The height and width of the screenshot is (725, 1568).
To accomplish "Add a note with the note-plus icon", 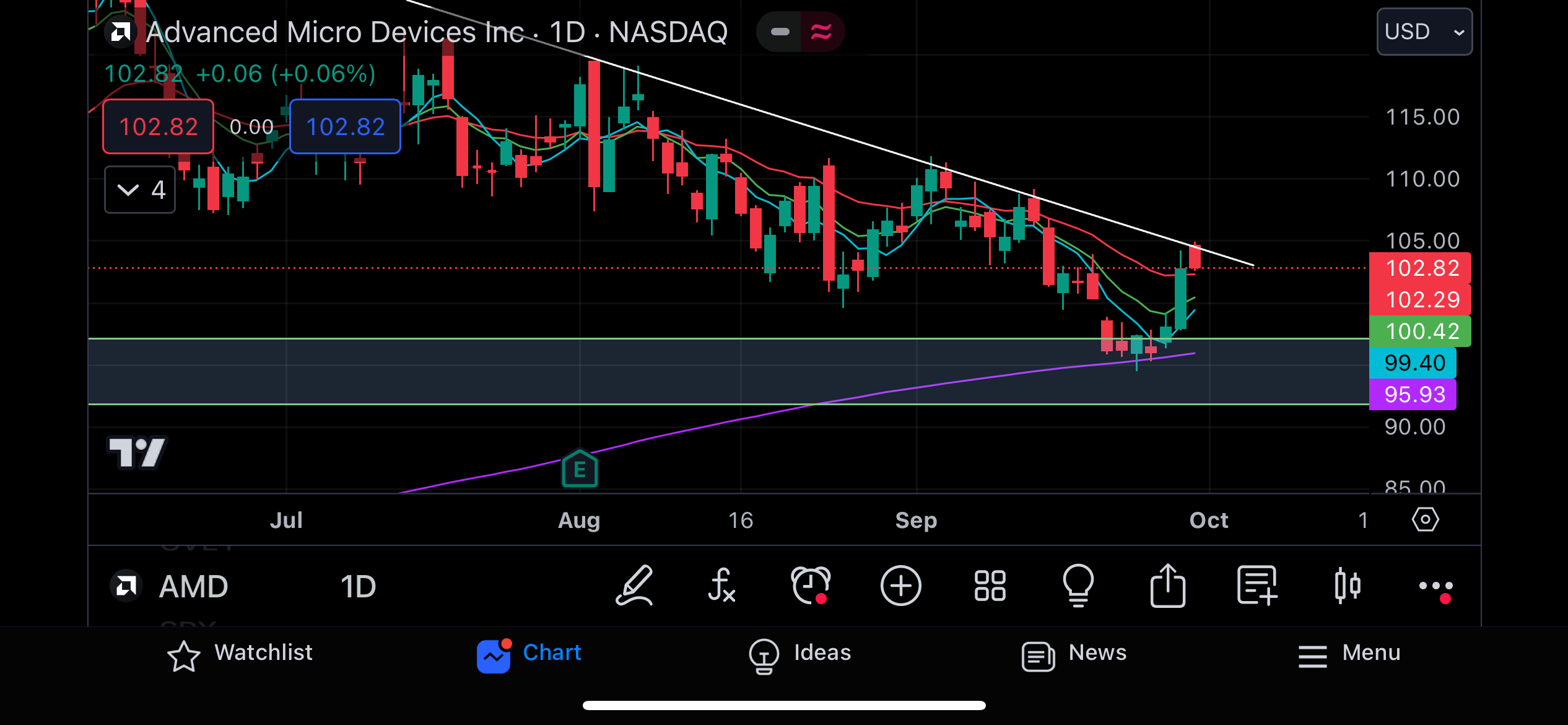I will pos(1257,586).
